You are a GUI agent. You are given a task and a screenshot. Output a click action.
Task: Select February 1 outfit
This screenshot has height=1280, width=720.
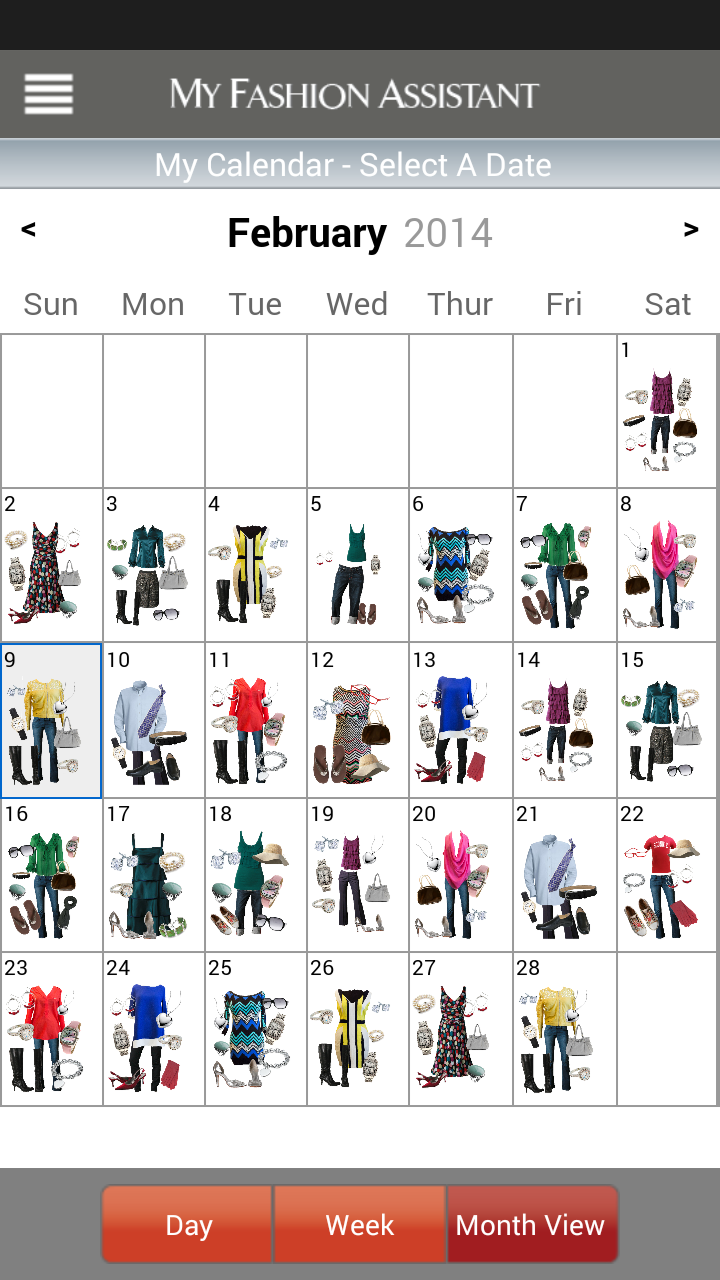coord(667,412)
